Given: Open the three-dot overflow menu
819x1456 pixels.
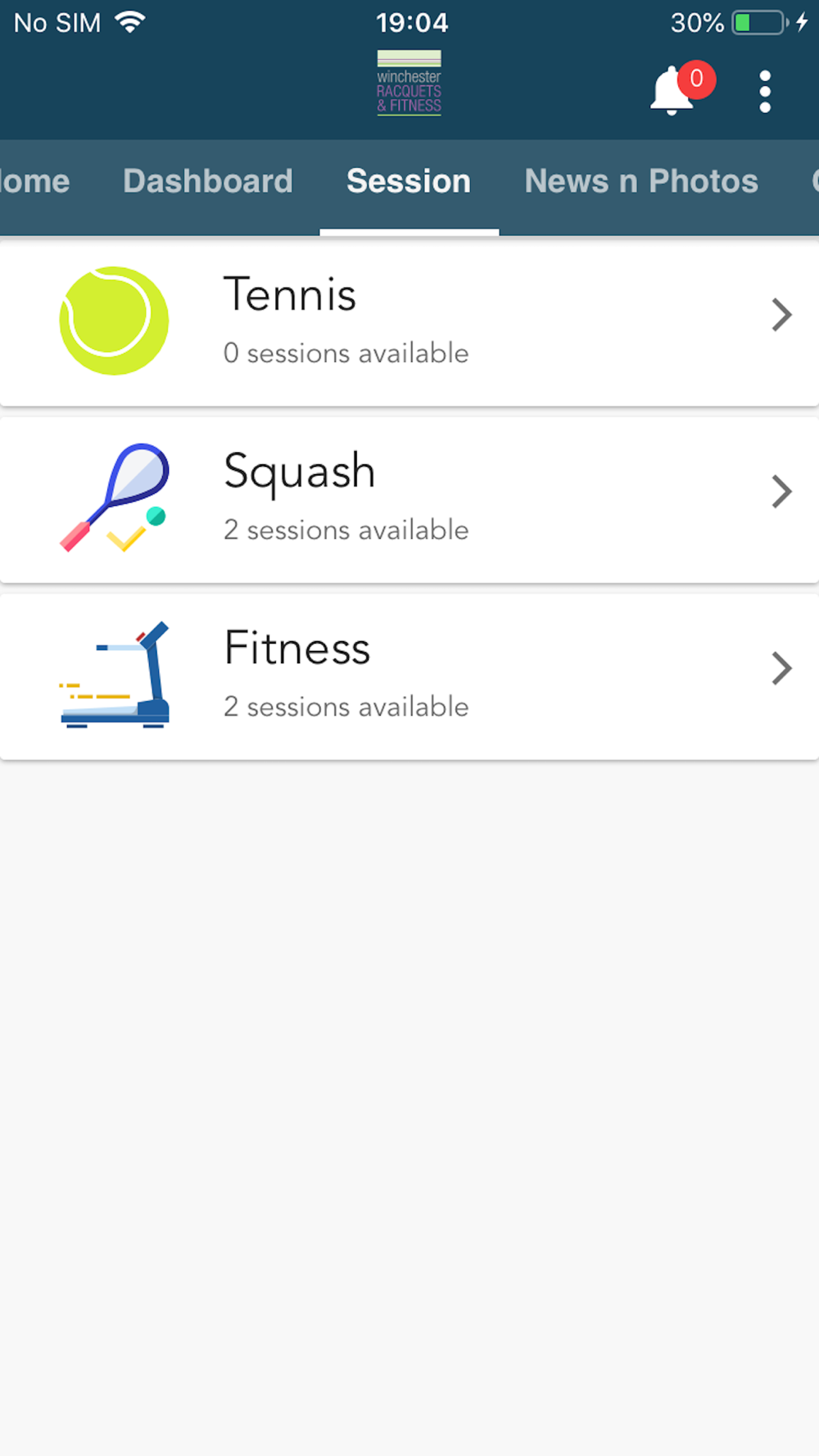Looking at the screenshot, I should pos(765,91).
